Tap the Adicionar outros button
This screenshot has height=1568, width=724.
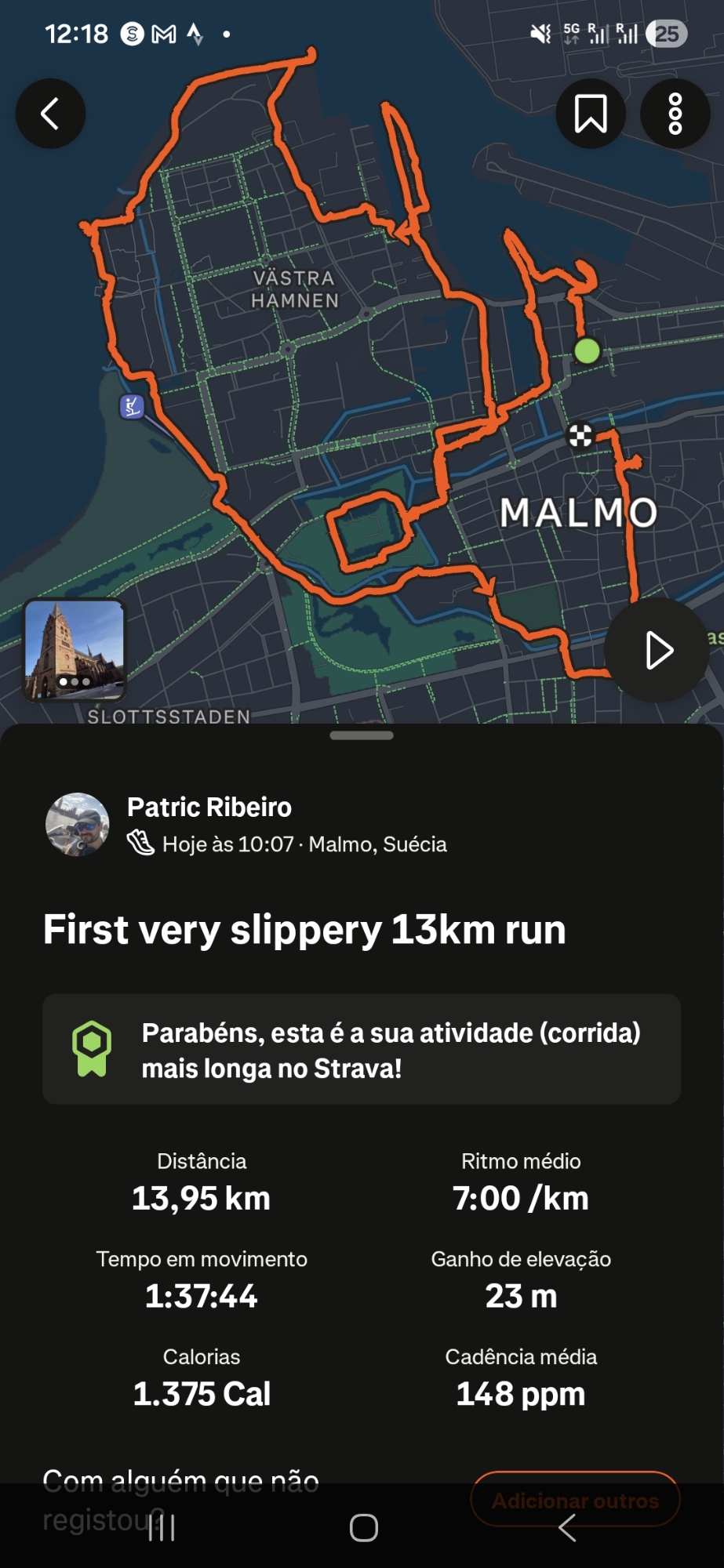[575, 1499]
